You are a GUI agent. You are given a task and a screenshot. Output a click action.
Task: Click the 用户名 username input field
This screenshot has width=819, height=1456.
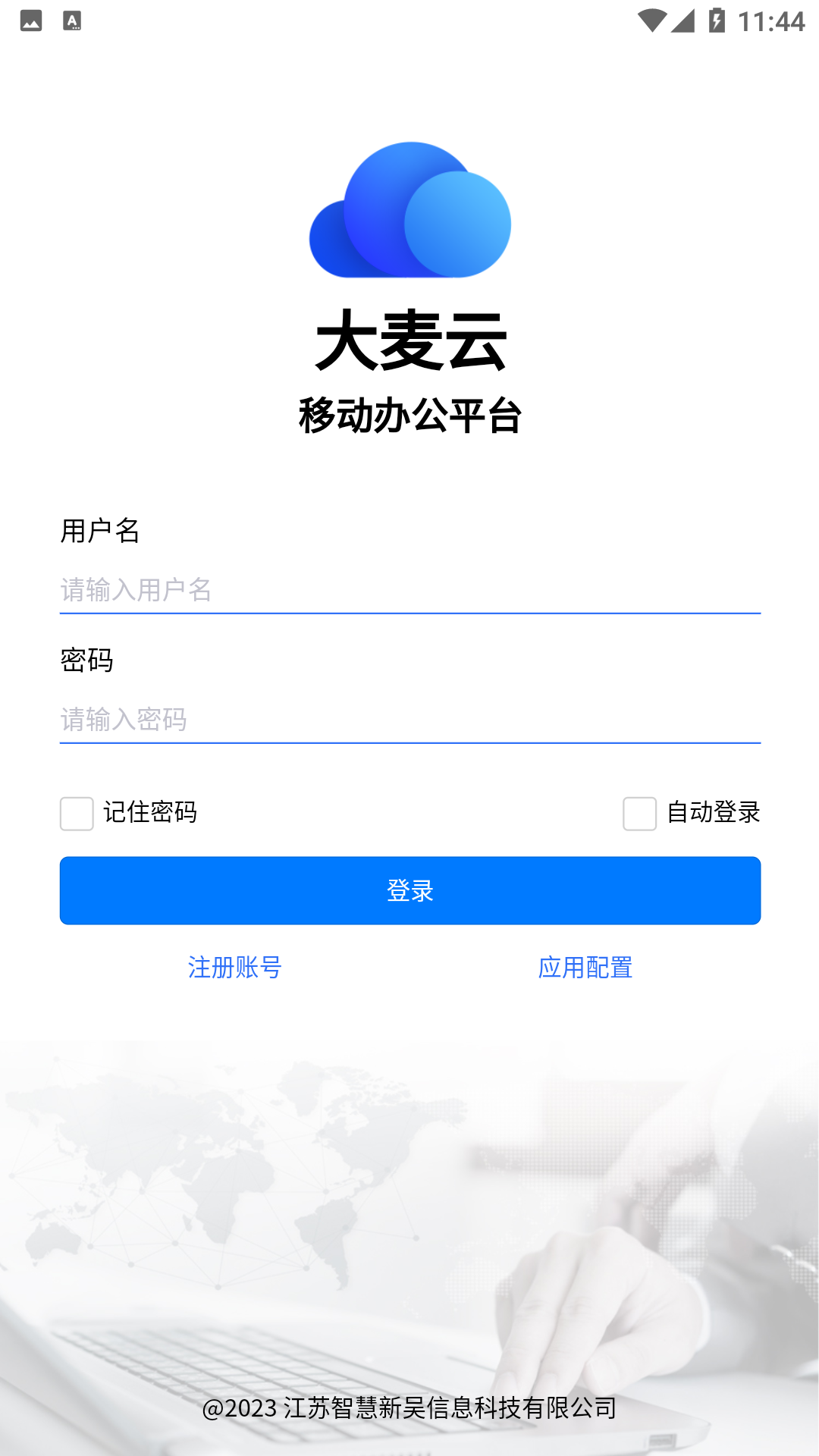(x=409, y=588)
